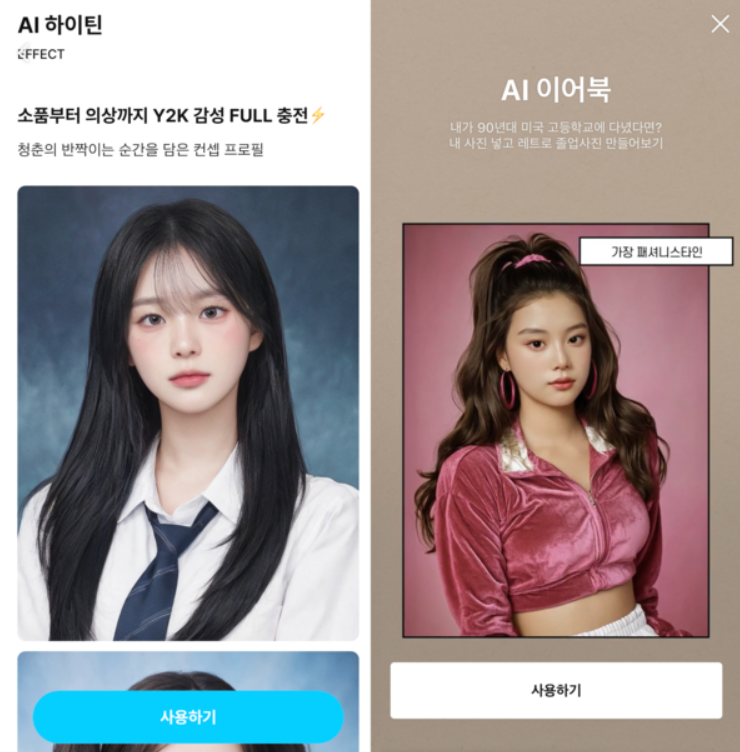Tap the blue 사용하기 button under AI 하이틴
Image resolution: width=740 pixels, height=752 pixels.
coord(188,717)
